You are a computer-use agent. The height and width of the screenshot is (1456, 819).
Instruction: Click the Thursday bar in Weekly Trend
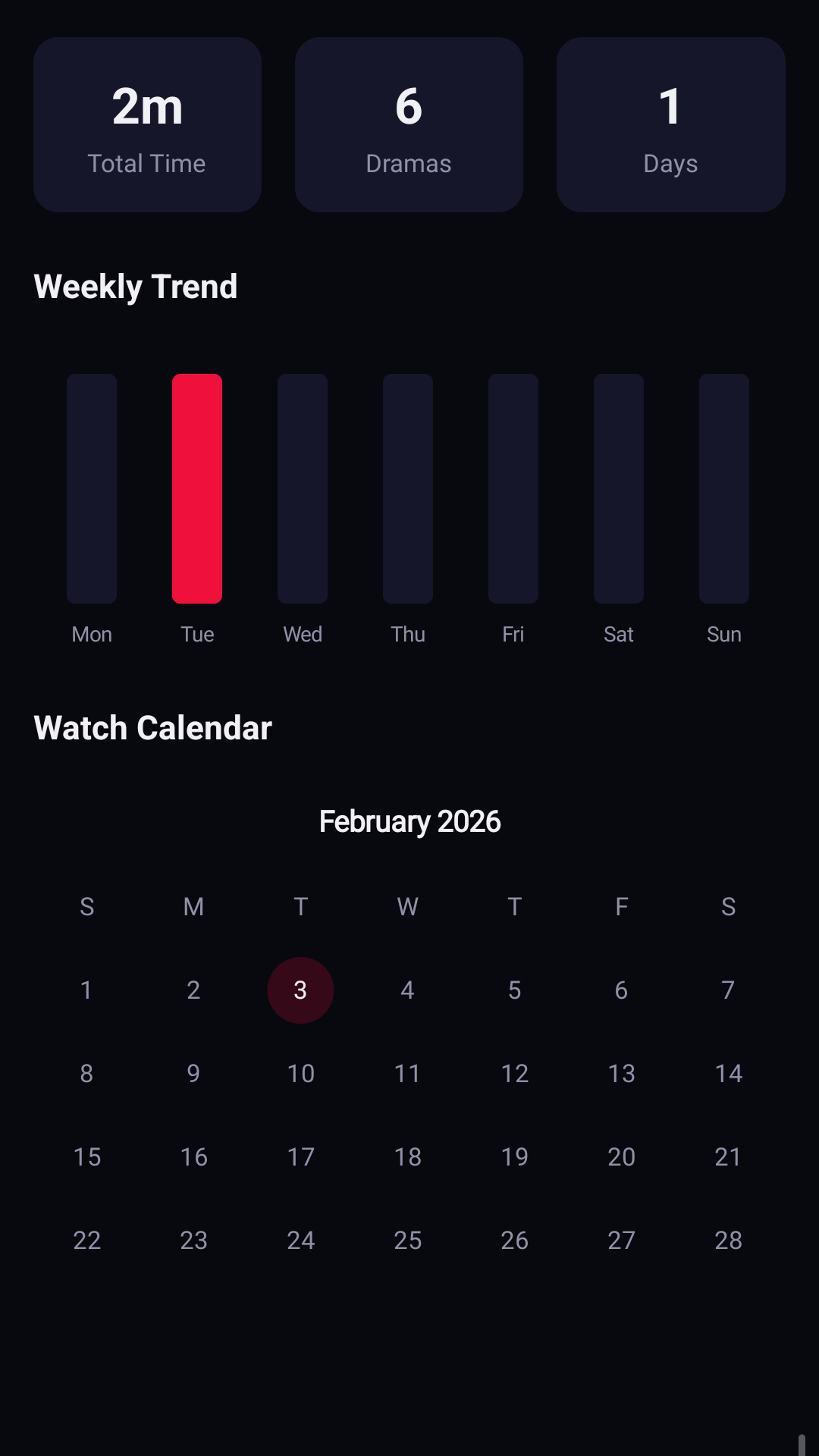coord(407,489)
